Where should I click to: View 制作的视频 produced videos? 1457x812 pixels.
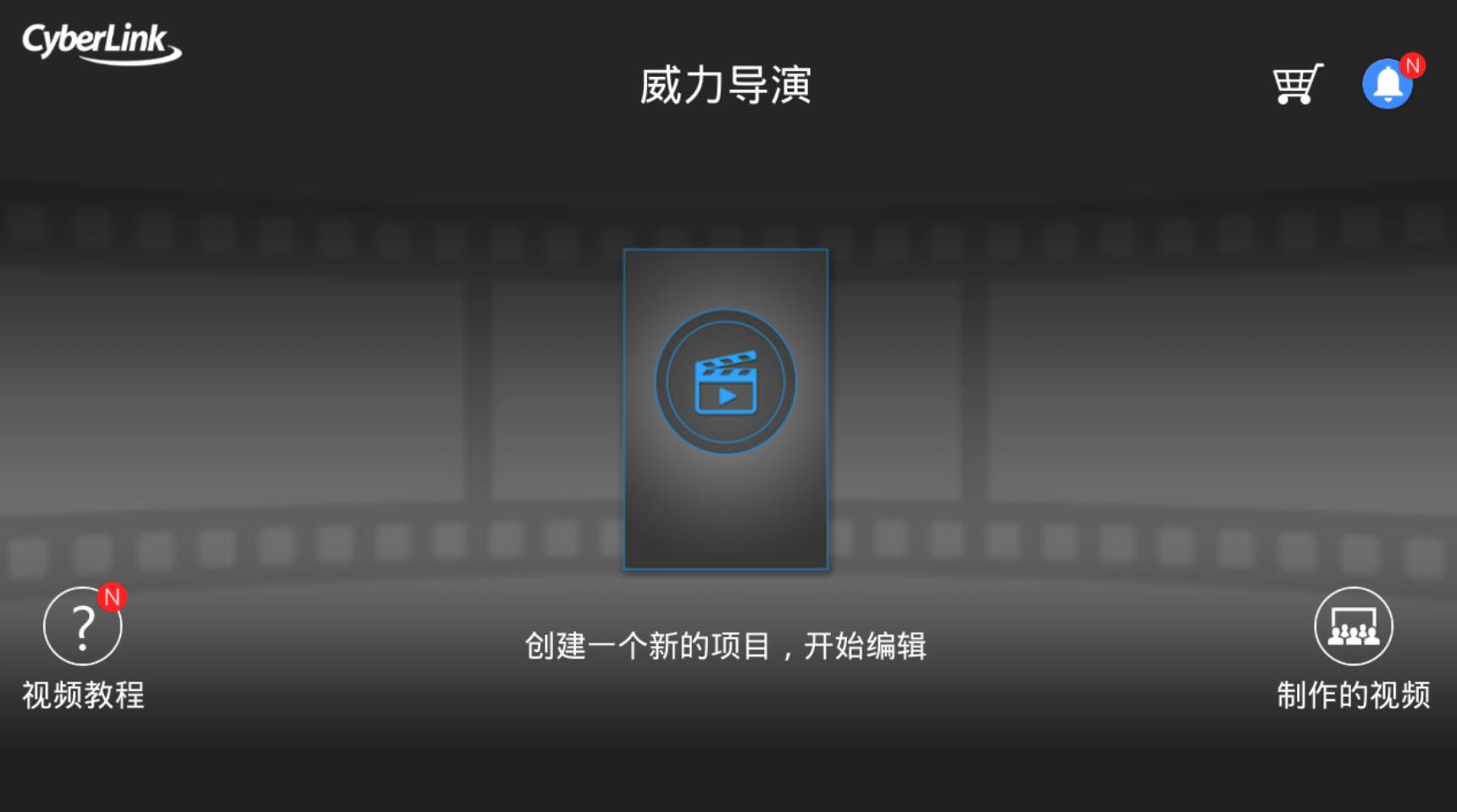pyautogui.click(x=1353, y=627)
